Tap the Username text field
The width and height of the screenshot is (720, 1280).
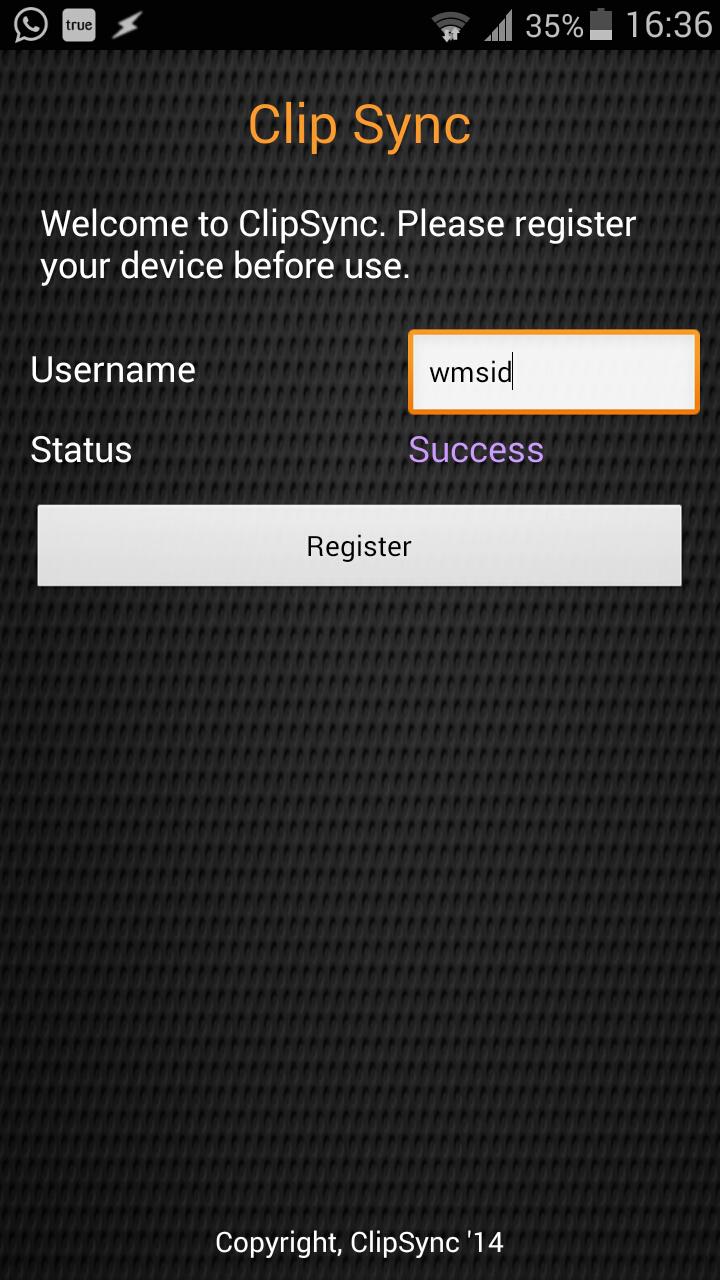(x=553, y=372)
